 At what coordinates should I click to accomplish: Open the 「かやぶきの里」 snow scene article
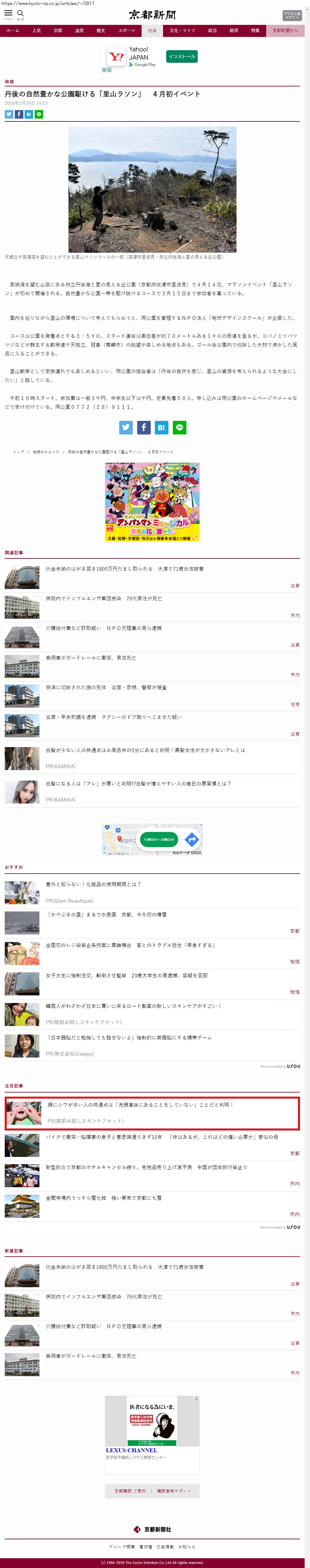point(107,914)
